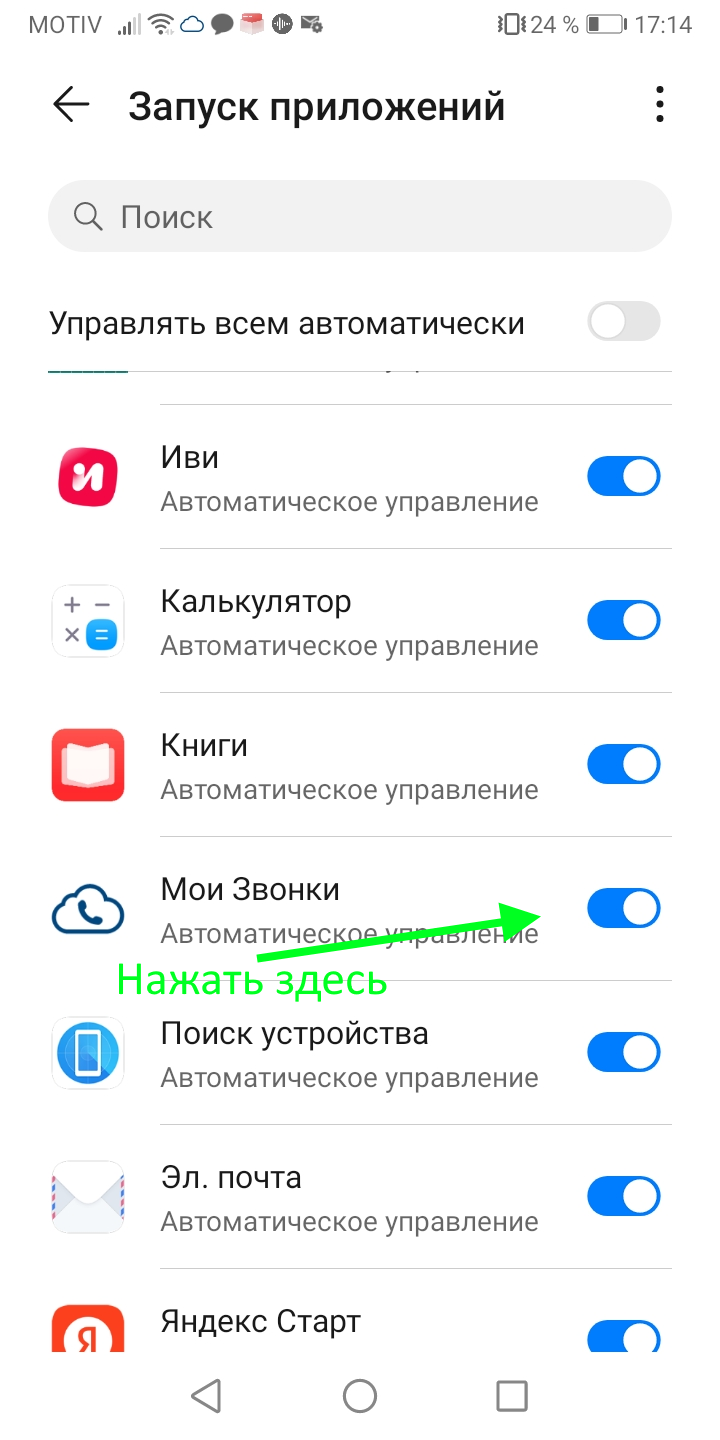Tap the Поиск search field
The height and width of the screenshot is (1440, 720).
click(360, 216)
